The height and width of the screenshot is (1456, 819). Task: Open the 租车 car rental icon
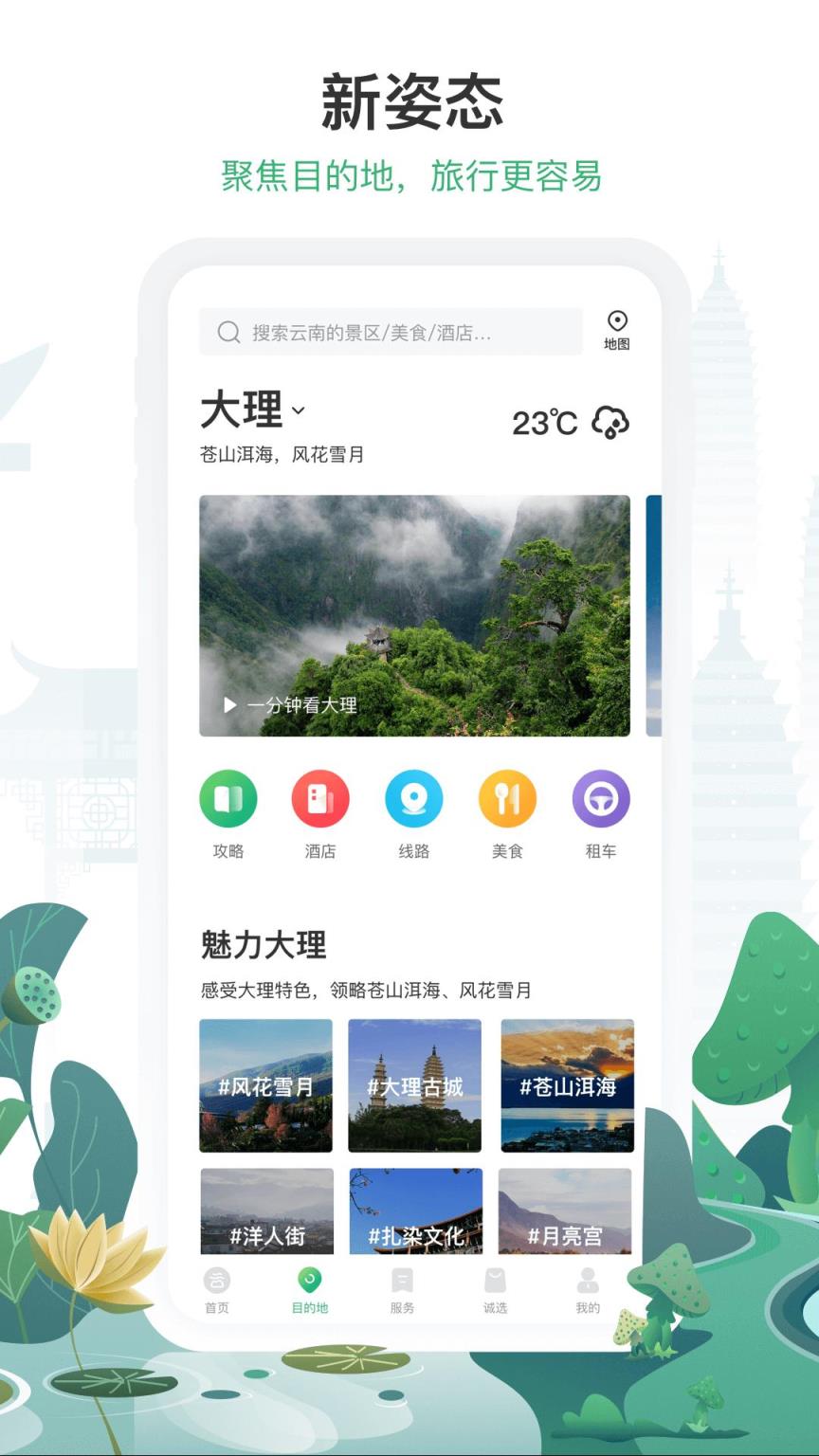[x=601, y=799]
